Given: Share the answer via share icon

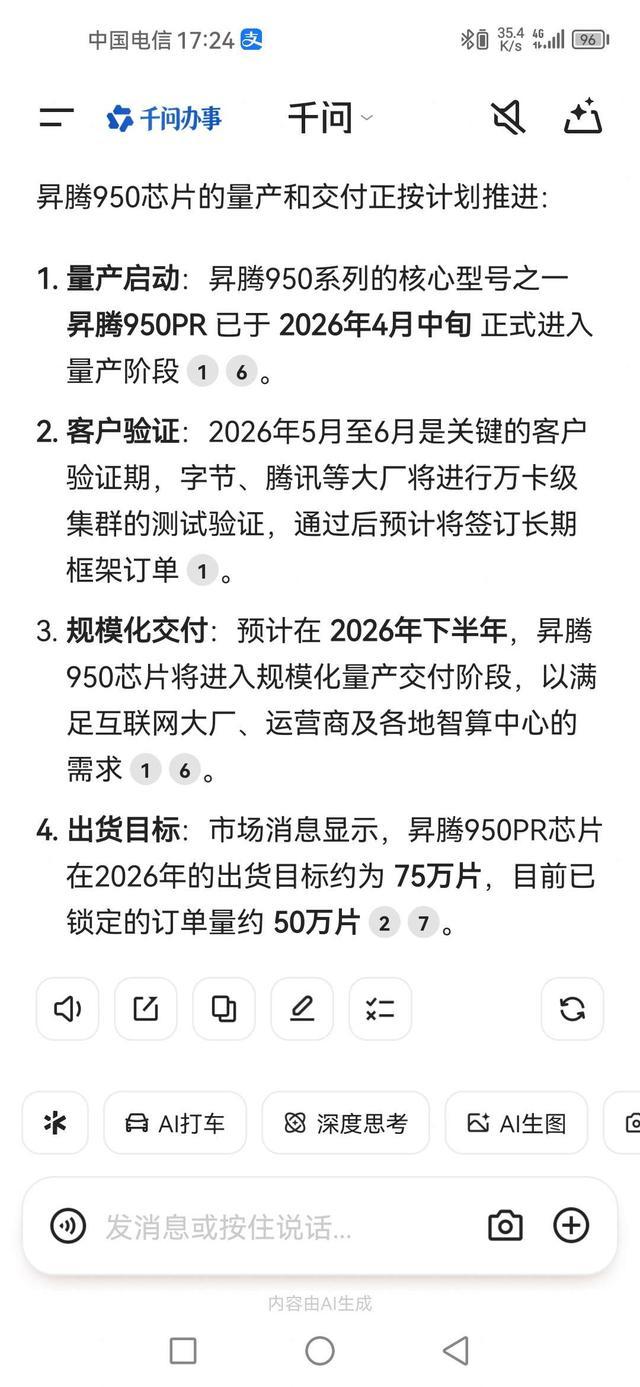Looking at the screenshot, I should (x=146, y=1009).
